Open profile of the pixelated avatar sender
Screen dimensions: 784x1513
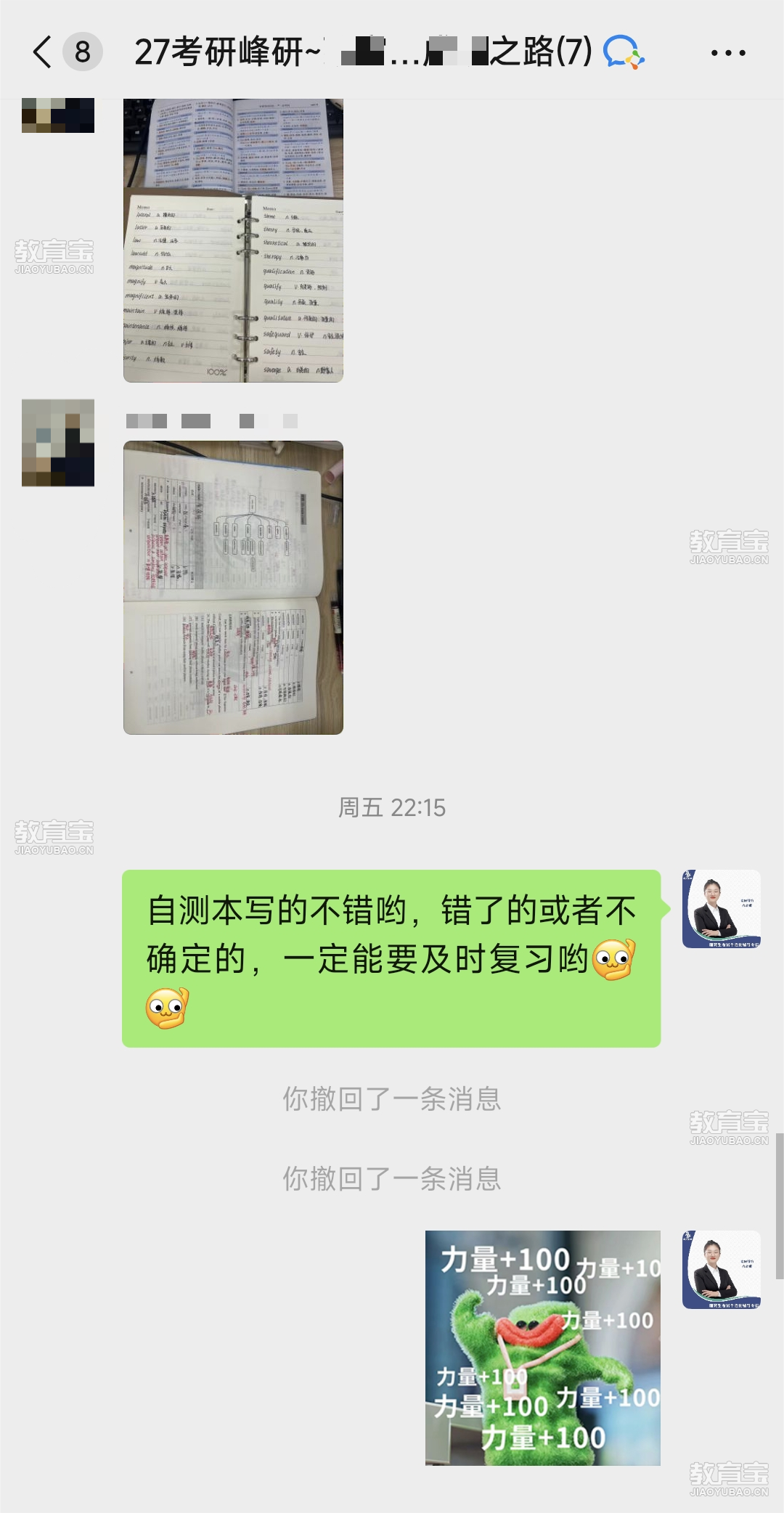coord(58,442)
